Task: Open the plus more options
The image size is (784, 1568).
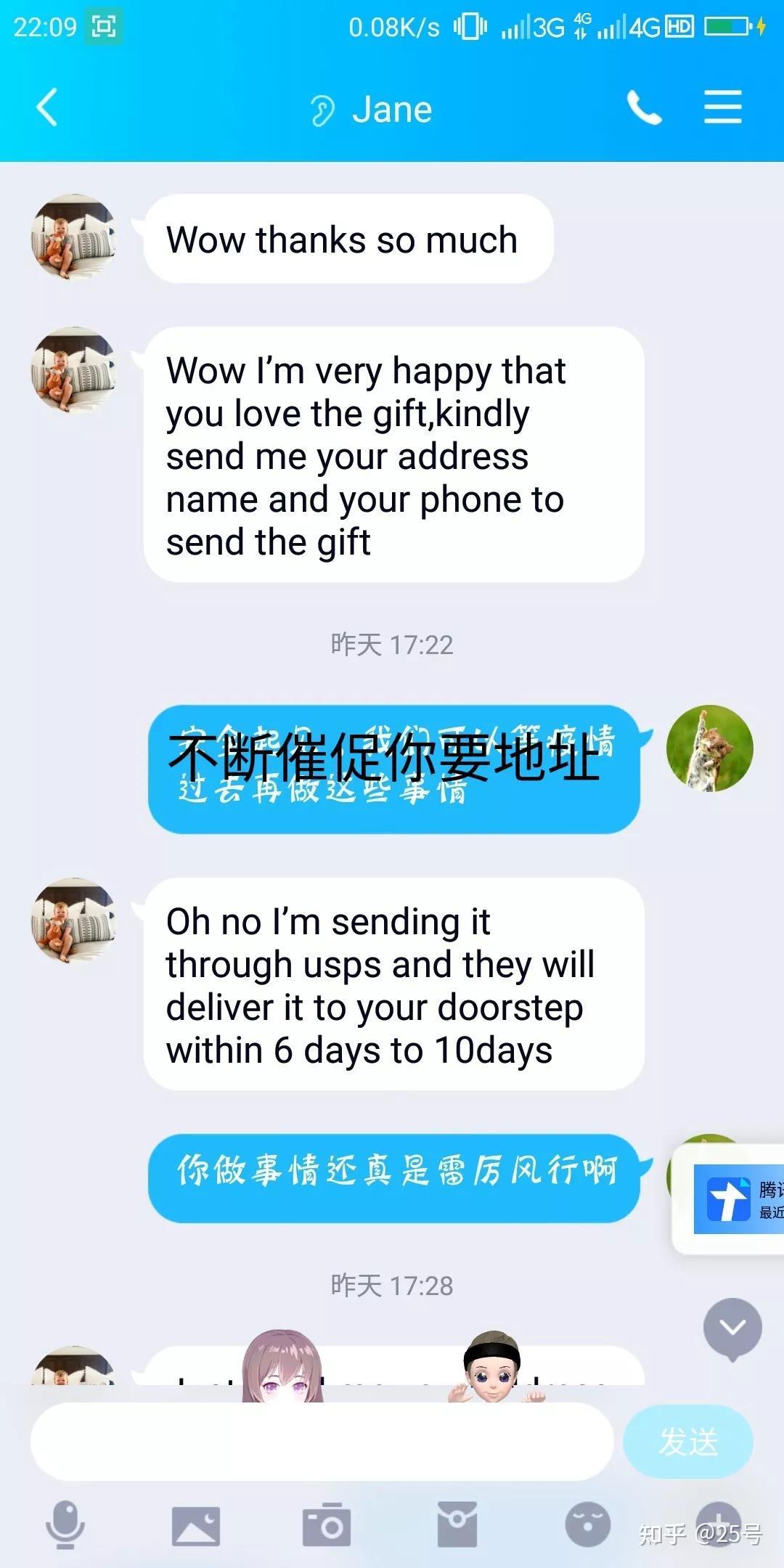Action: click(718, 1523)
